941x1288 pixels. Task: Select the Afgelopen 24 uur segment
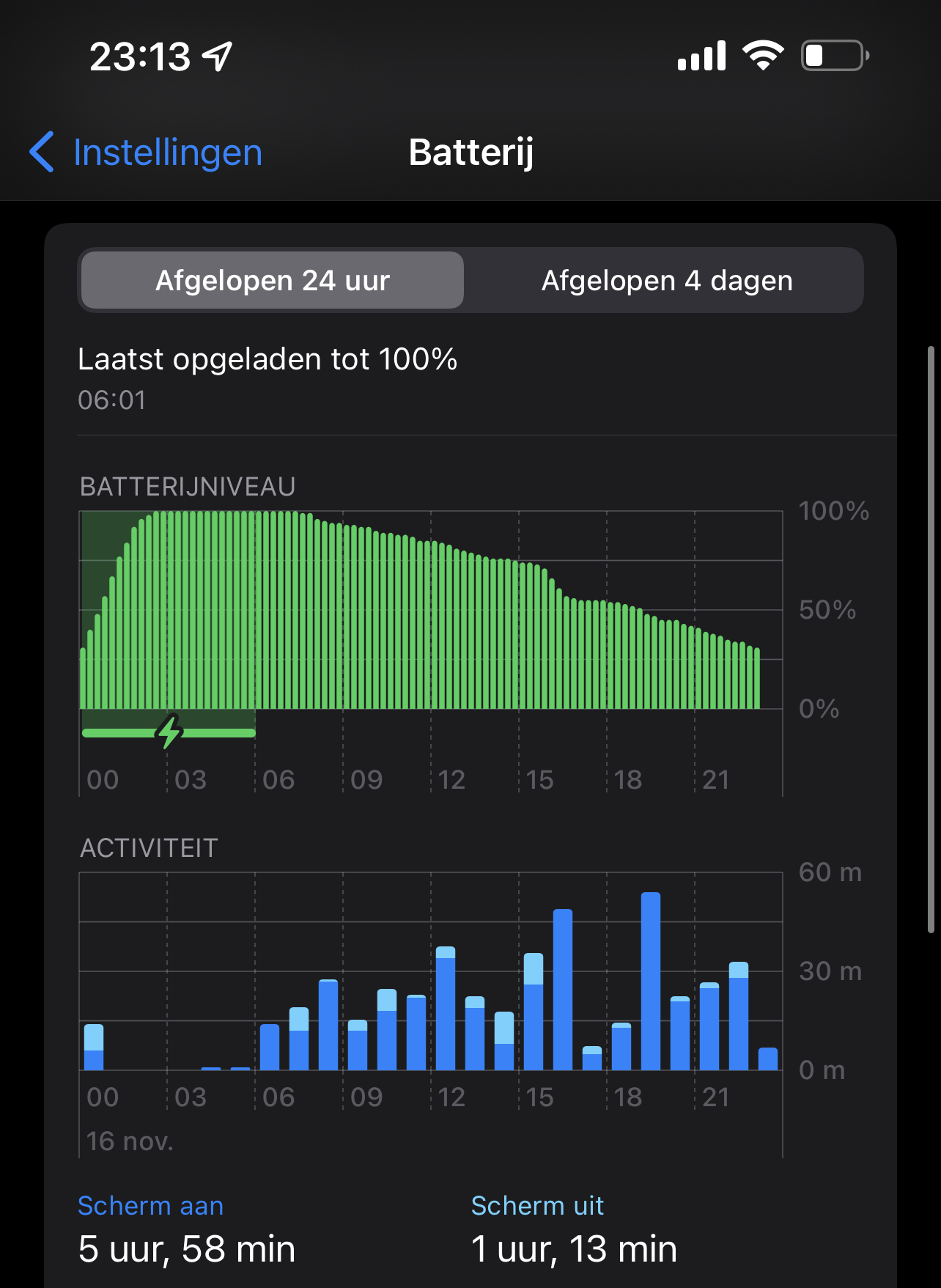pos(272,281)
